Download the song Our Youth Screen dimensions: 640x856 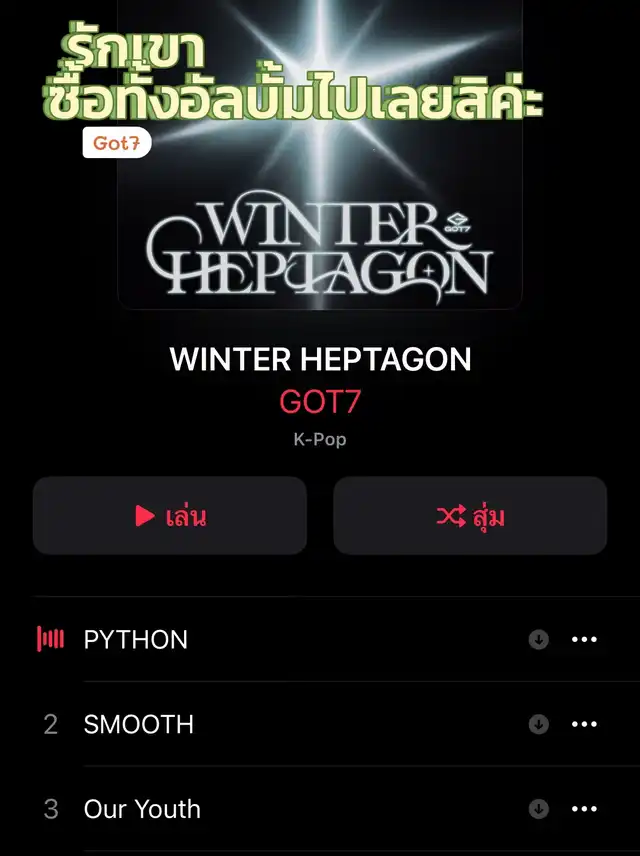tap(539, 809)
